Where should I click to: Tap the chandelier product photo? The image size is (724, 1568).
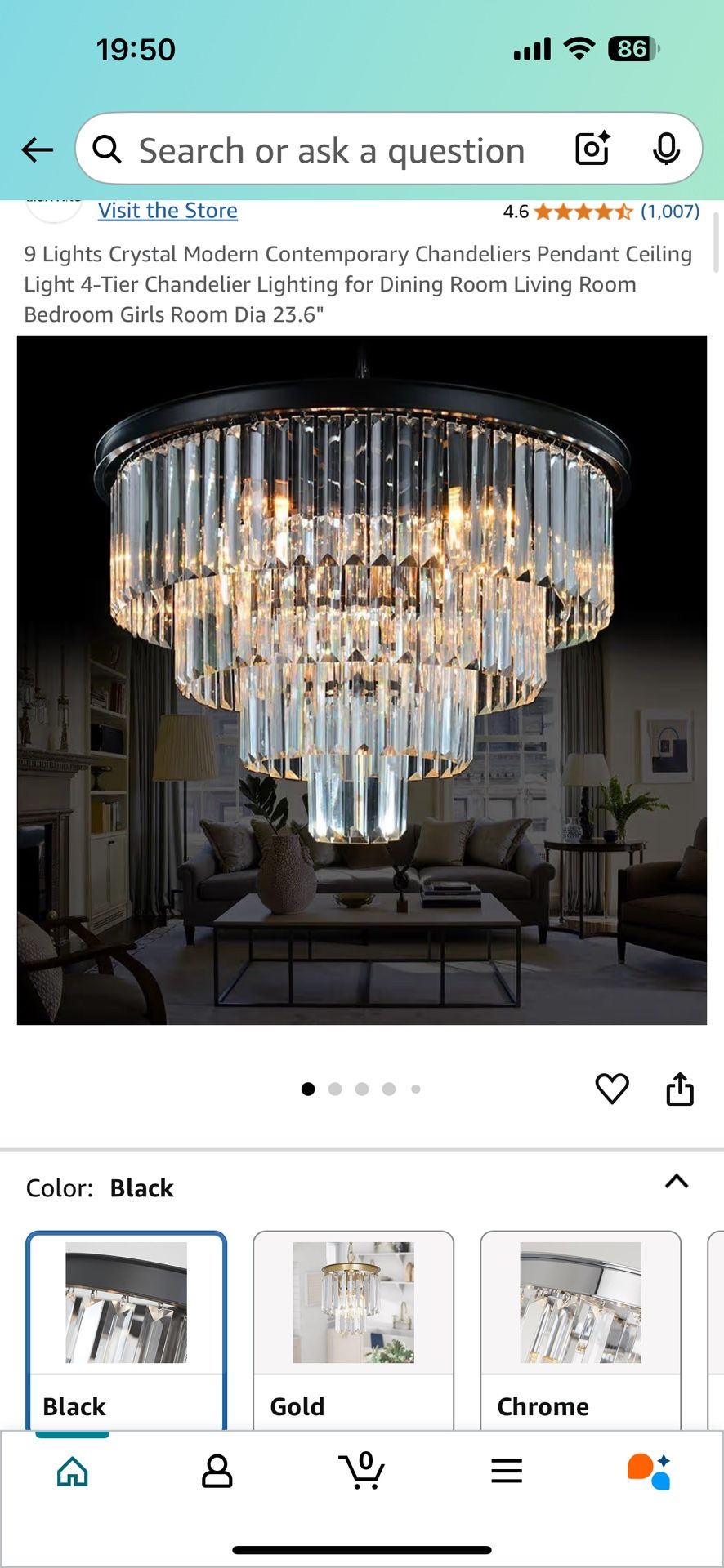click(362, 678)
